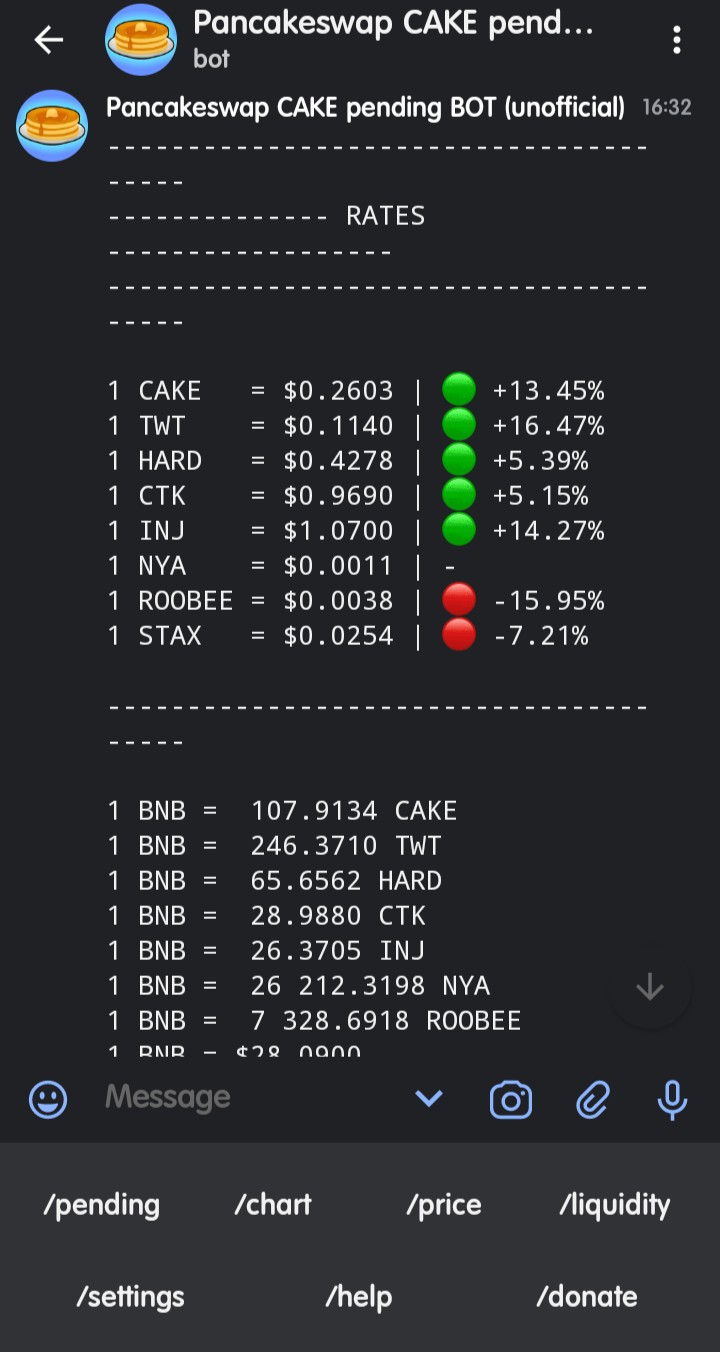Attach a file with the paperclip icon
This screenshot has height=1352, width=720.
tap(593, 1100)
